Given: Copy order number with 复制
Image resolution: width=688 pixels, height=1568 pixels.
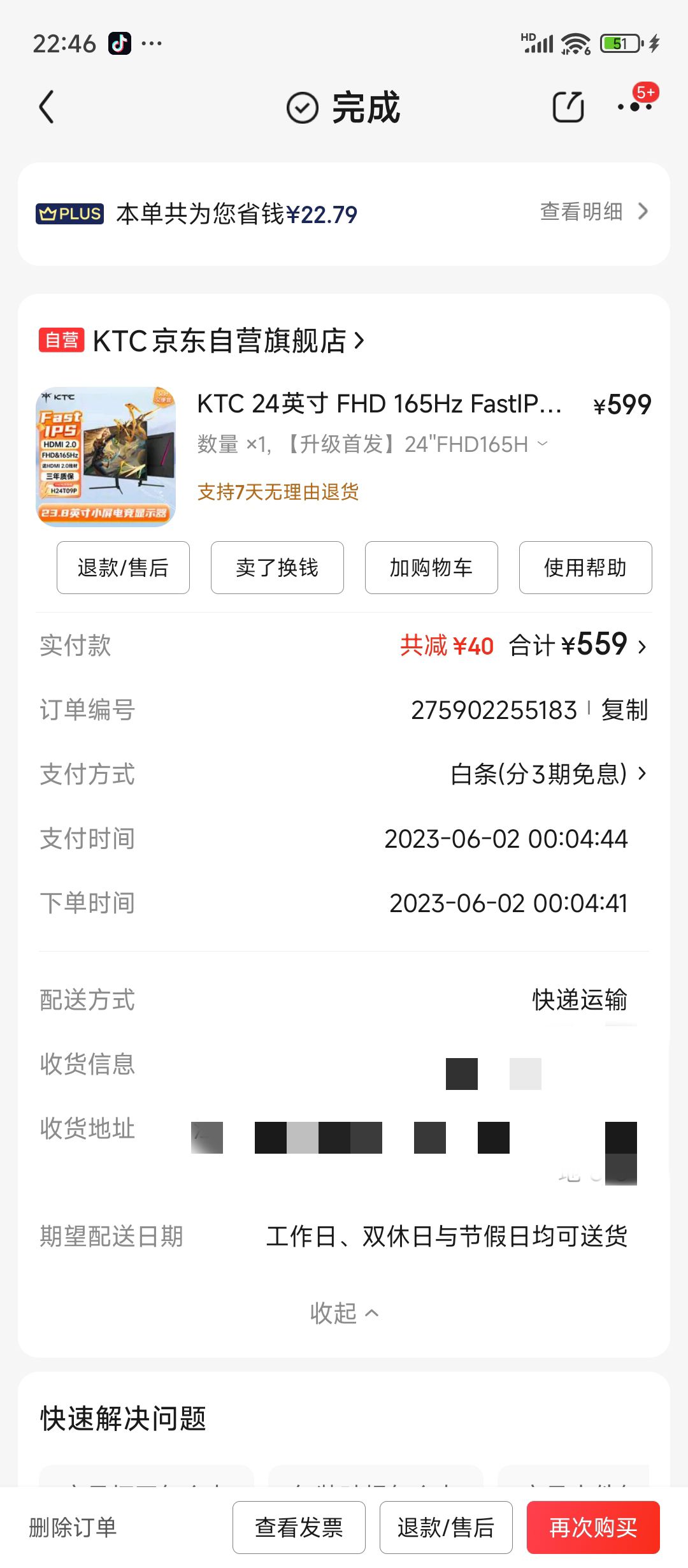Looking at the screenshot, I should coord(624,710).
